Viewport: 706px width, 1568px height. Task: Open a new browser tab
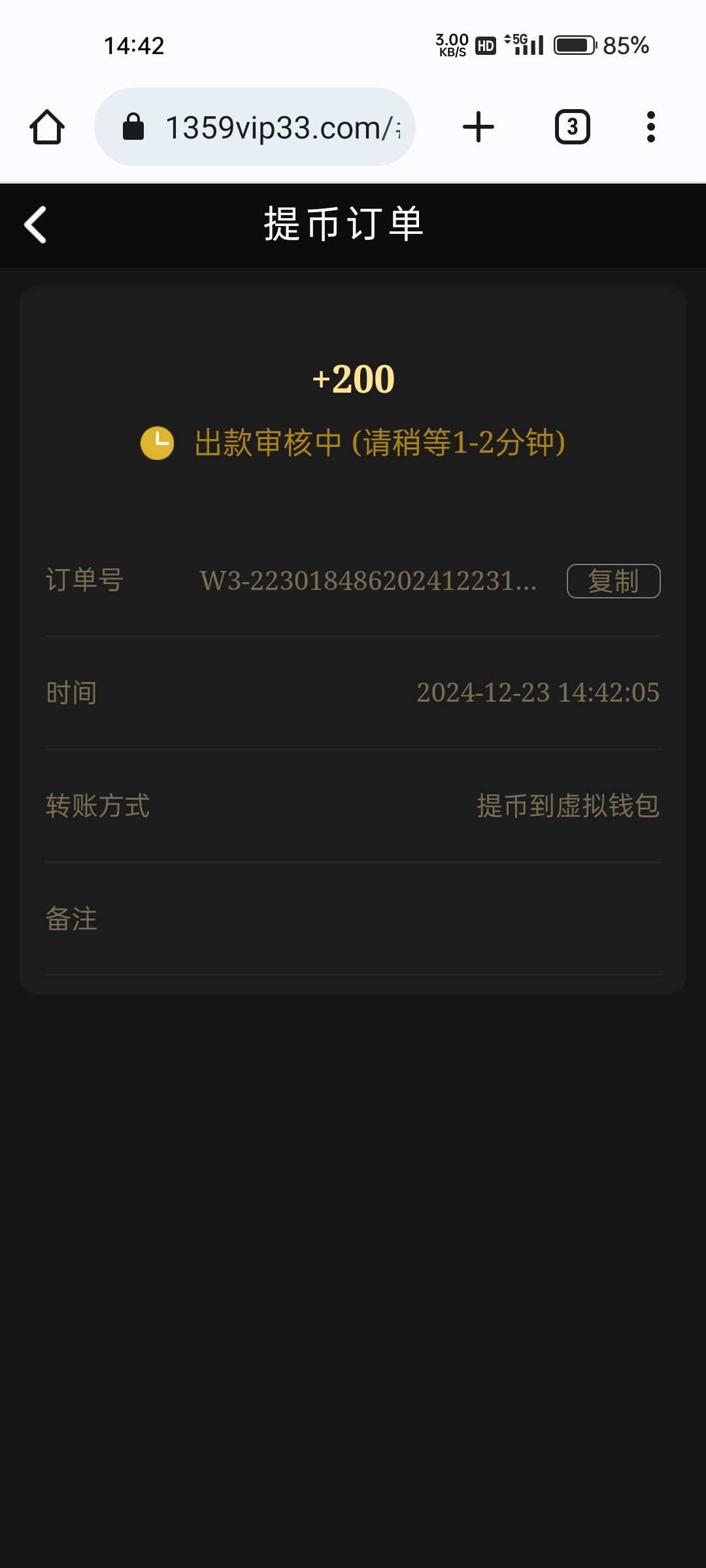(x=479, y=127)
